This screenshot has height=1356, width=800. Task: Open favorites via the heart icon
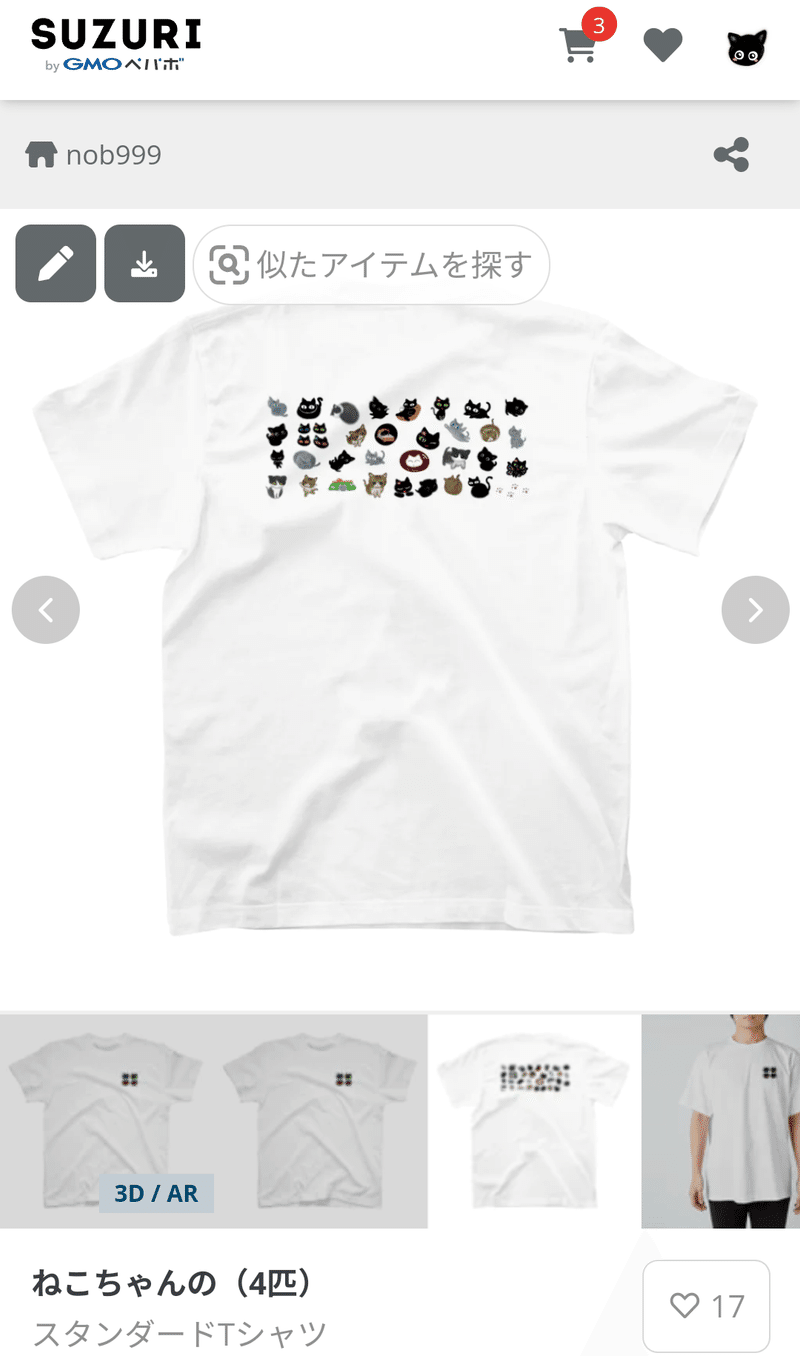663,45
